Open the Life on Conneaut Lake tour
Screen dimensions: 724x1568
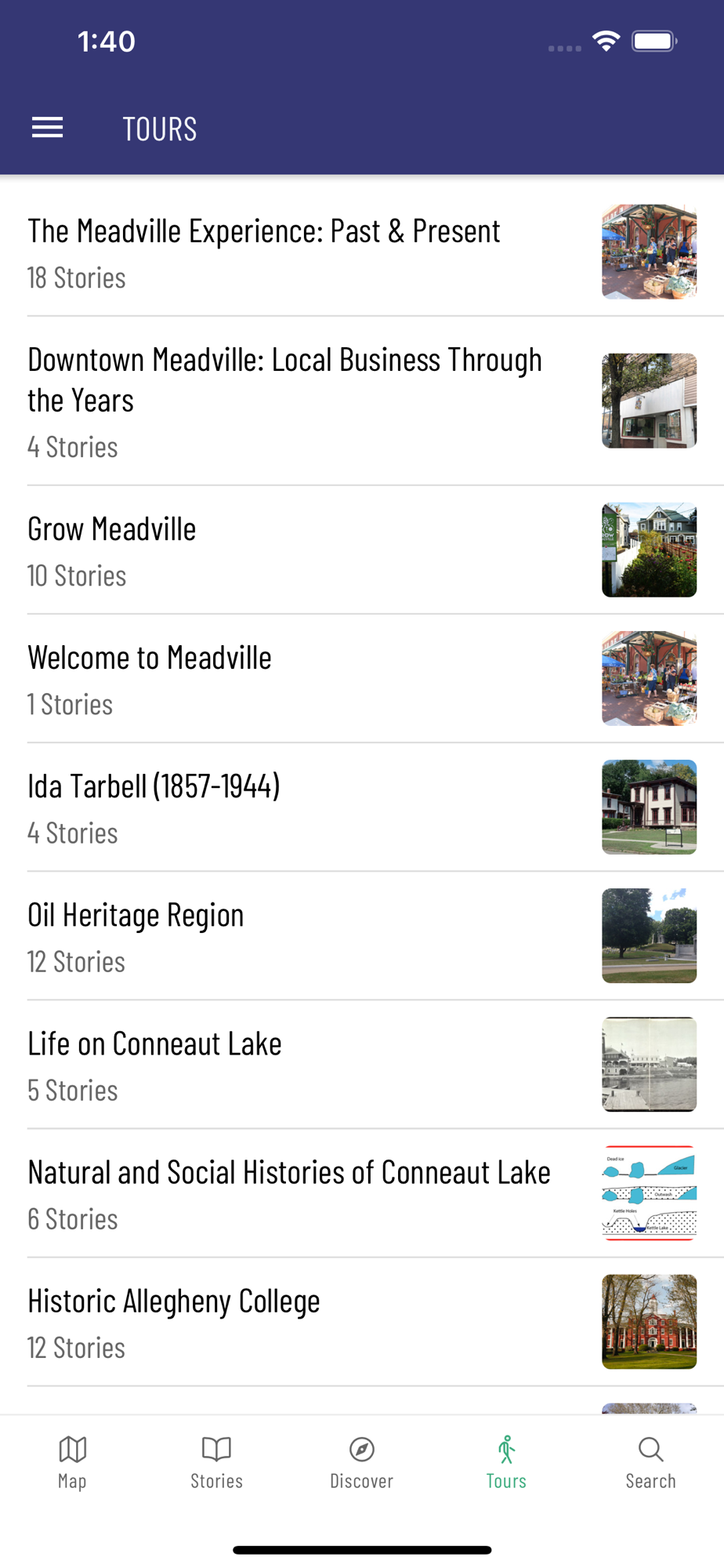[x=313, y=1064]
